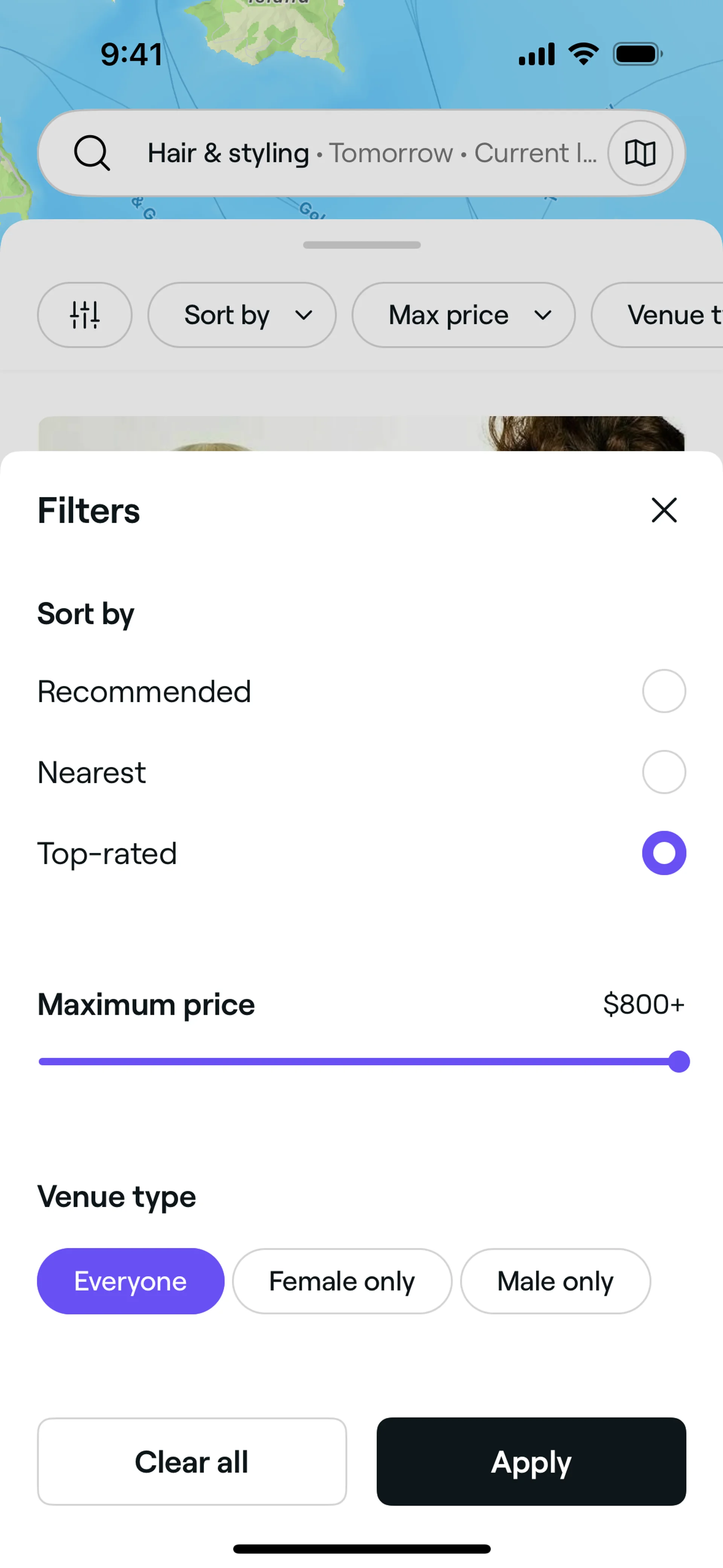The image size is (723, 1568).
Task: Select the Top-rated radio button
Action: [664, 853]
